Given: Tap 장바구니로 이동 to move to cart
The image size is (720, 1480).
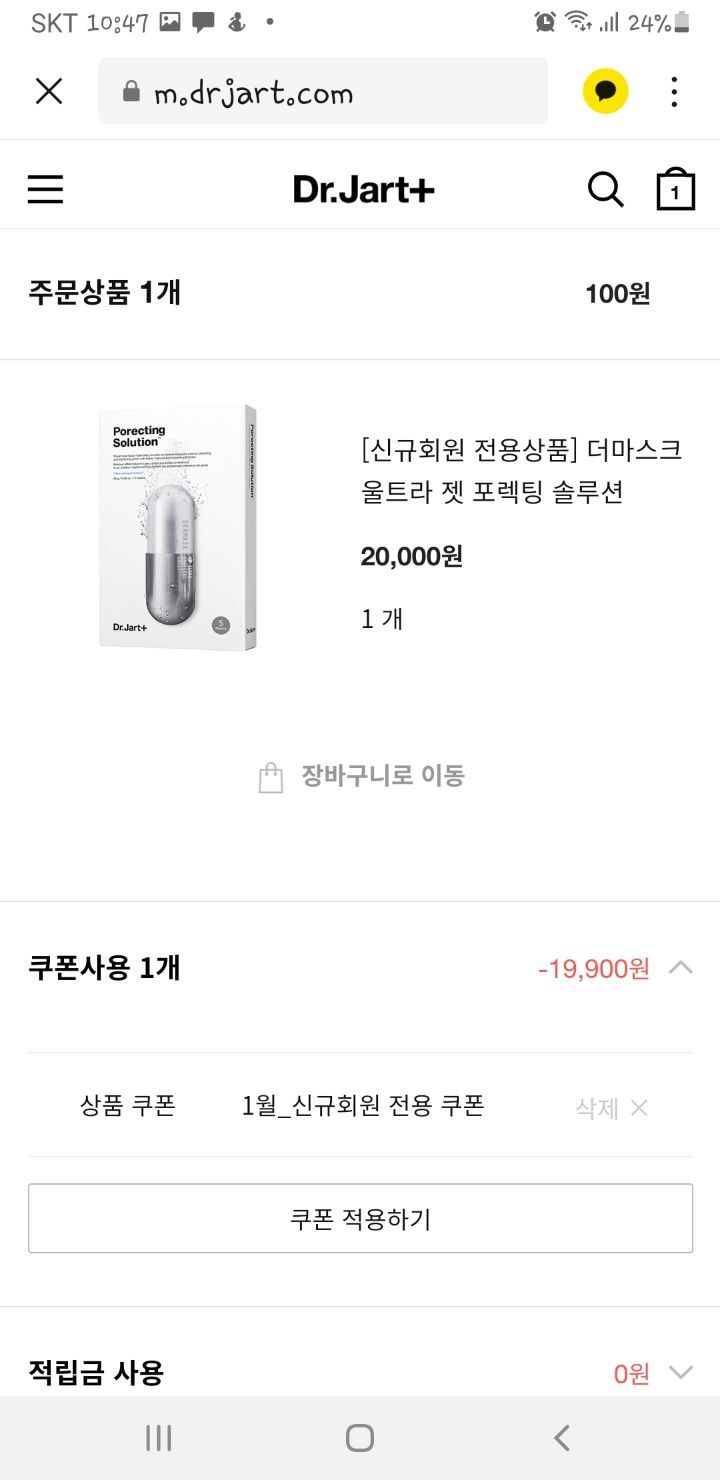Looking at the screenshot, I should pyautogui.click(x=362, y=776).
